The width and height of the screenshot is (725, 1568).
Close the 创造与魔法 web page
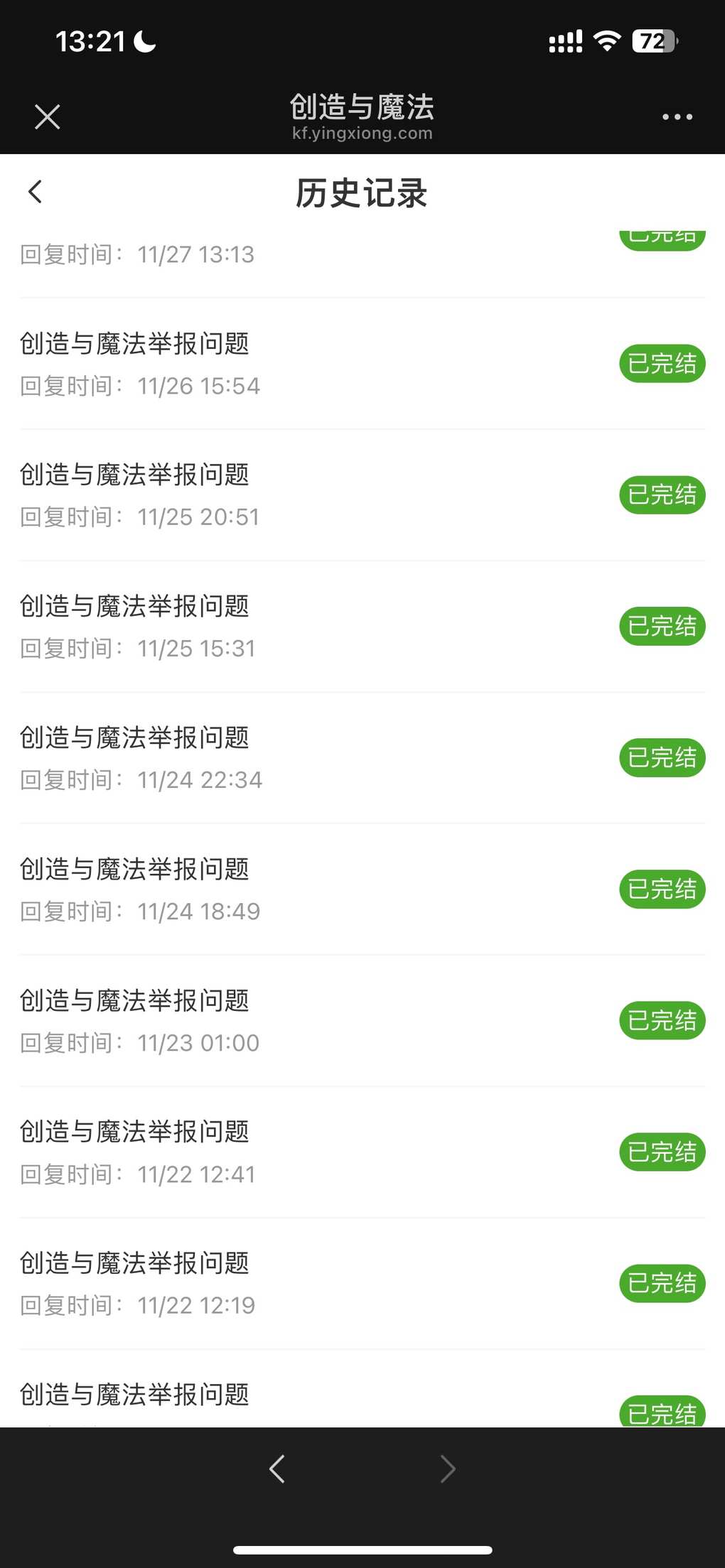pyautogui.click(x=47, y=117)
